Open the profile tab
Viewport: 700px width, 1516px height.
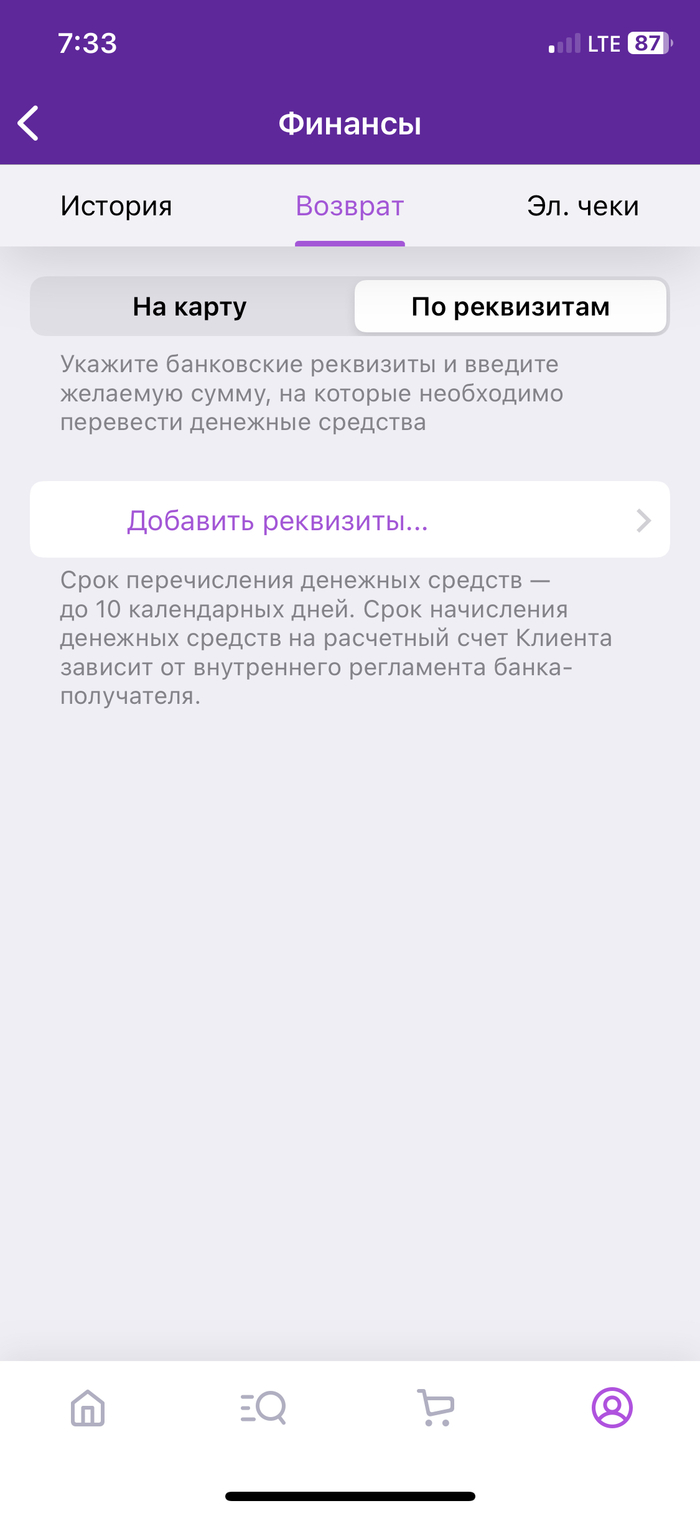click(x=612, y=1408)
